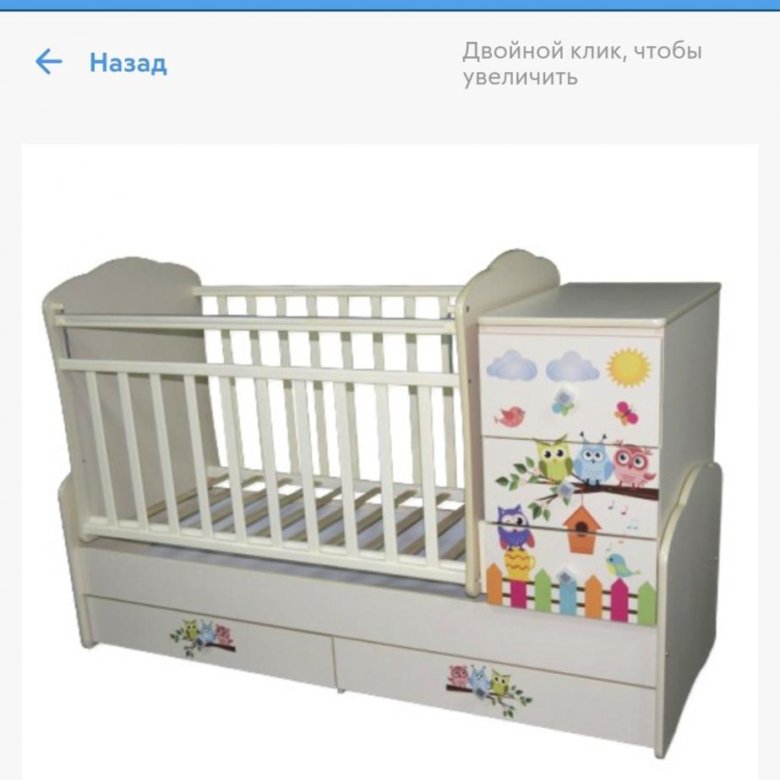Go back using the Назад arrow
Screen dimensions: 780x780
coord(48,62)
